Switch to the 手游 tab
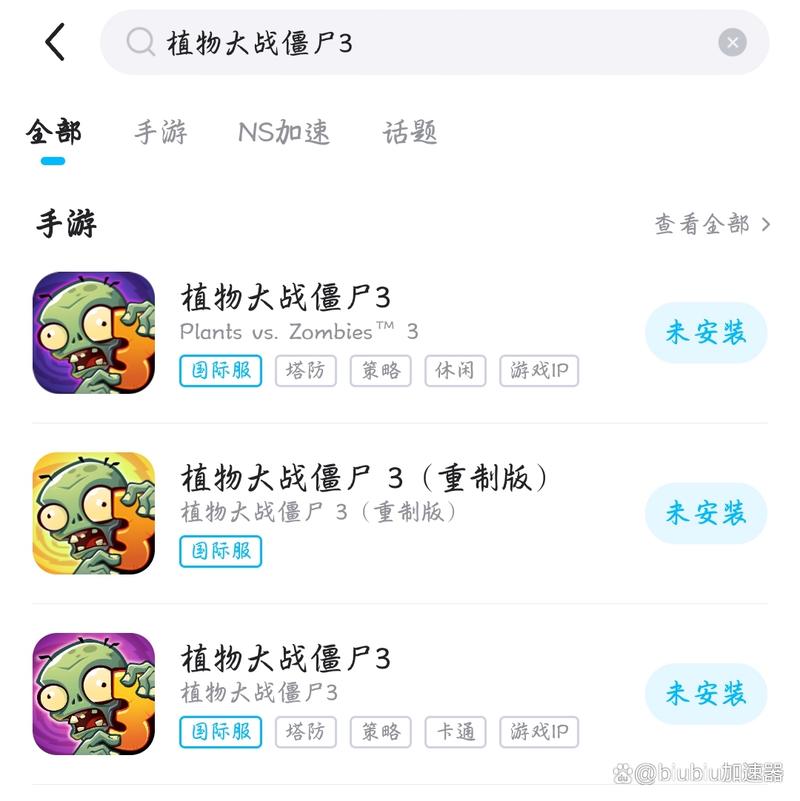This screenshot has height=801, width=800. pos(159,130)
